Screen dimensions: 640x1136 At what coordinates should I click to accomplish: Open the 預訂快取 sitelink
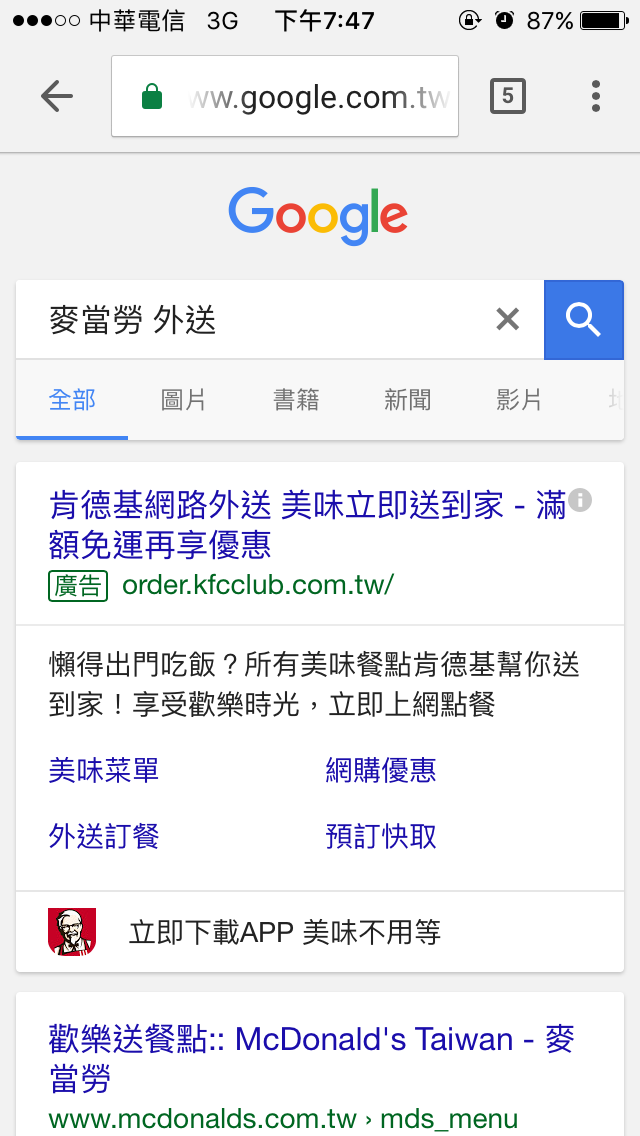coord(381,836)
